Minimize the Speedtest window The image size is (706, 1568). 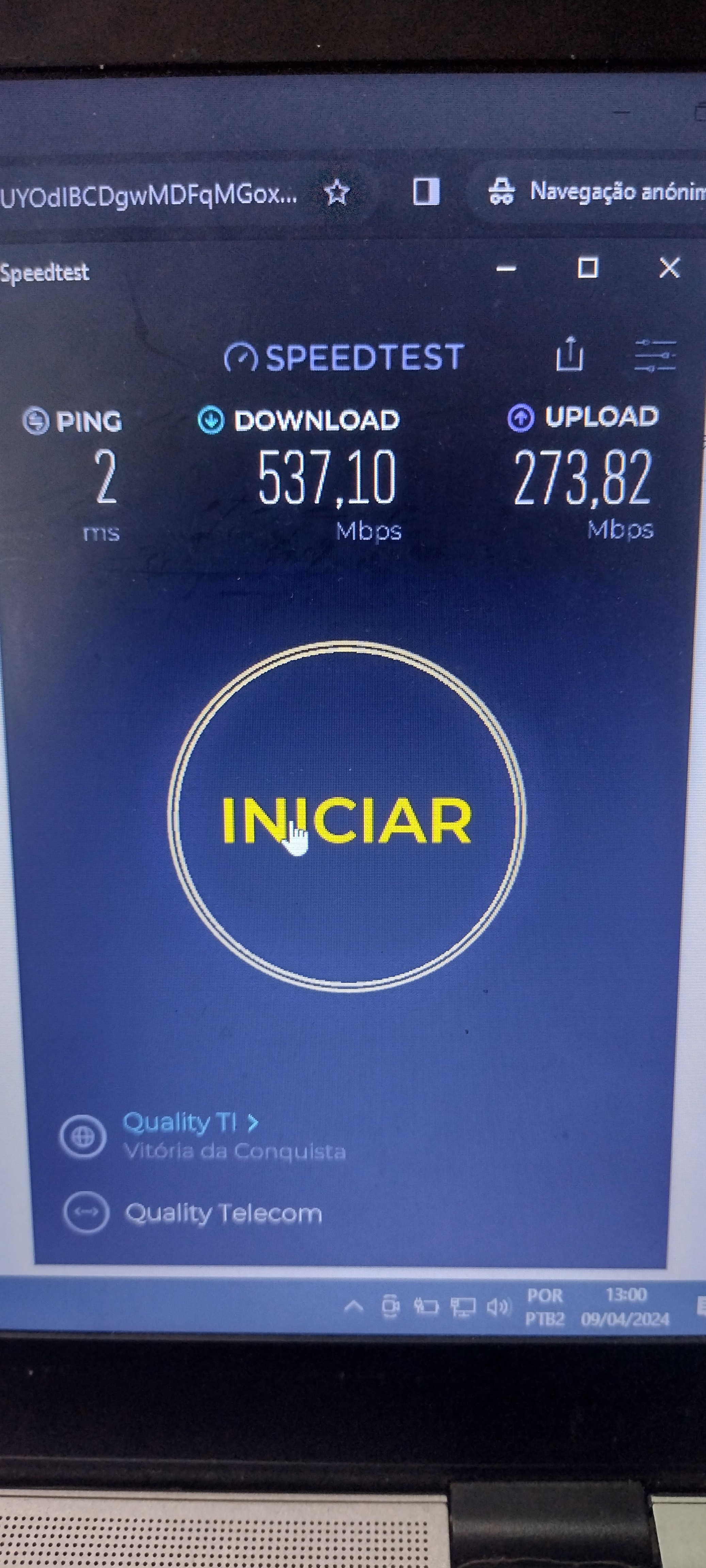(506, 268)
